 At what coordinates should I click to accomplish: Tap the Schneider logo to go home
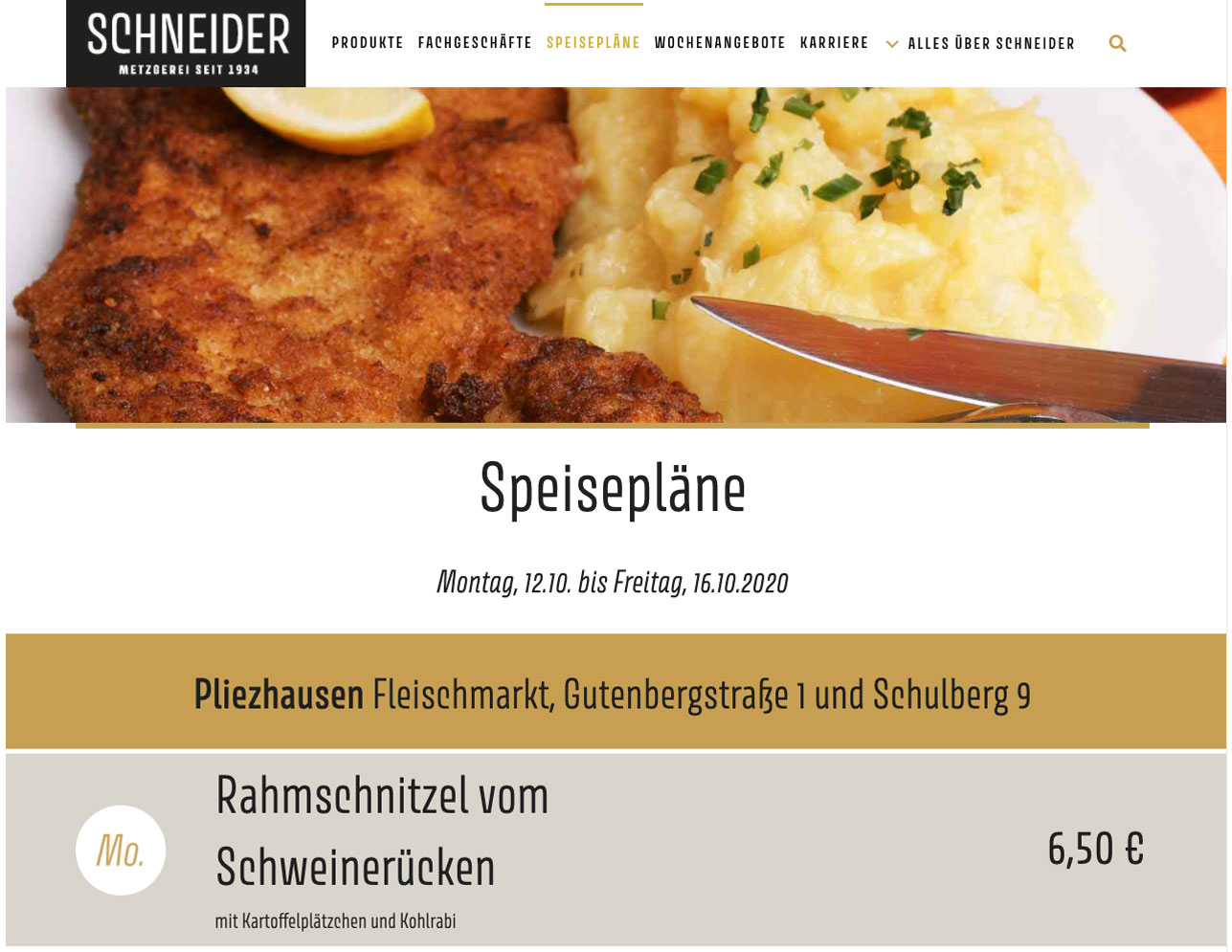pos(186,43)
